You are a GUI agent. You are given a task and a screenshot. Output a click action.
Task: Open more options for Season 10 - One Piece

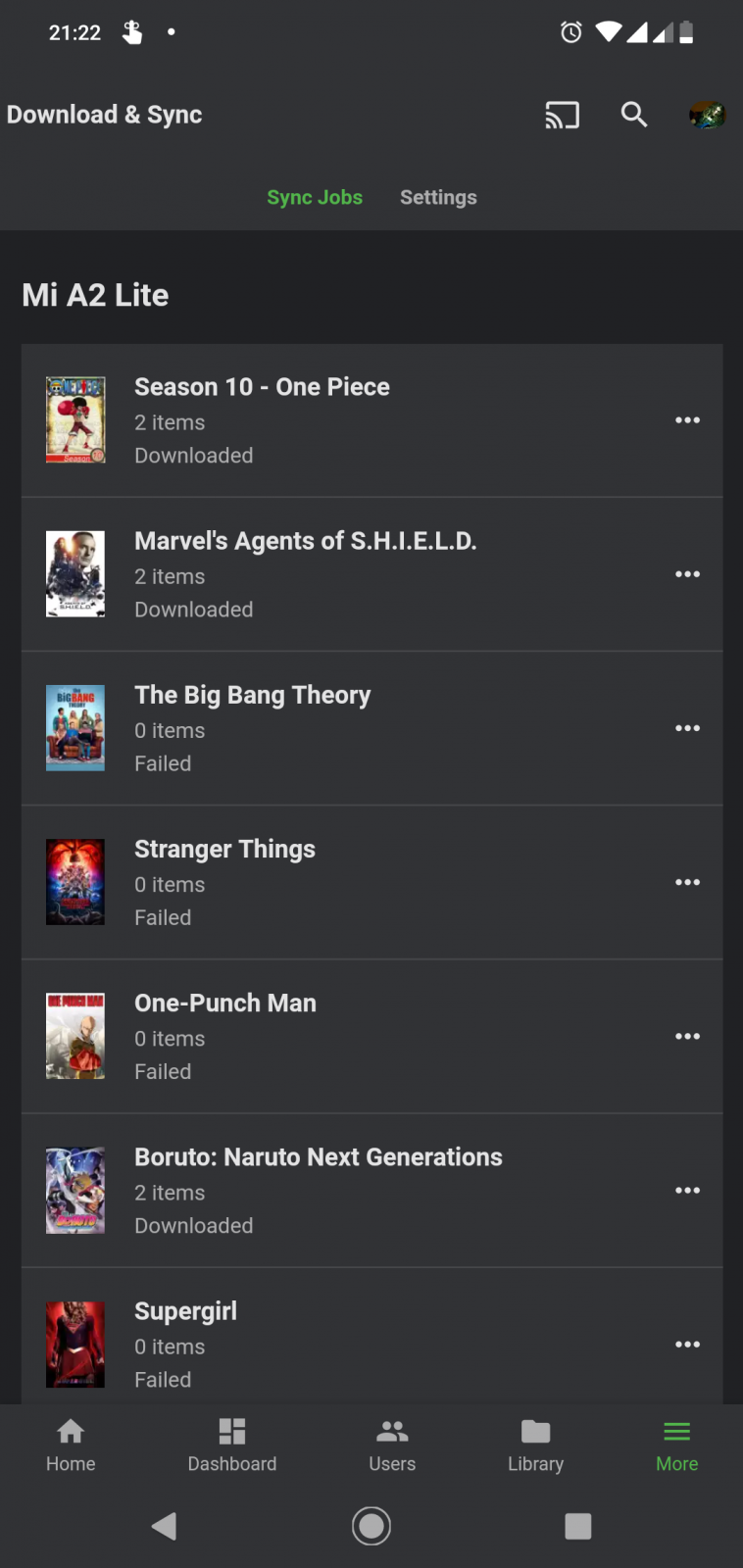[687, 420]
